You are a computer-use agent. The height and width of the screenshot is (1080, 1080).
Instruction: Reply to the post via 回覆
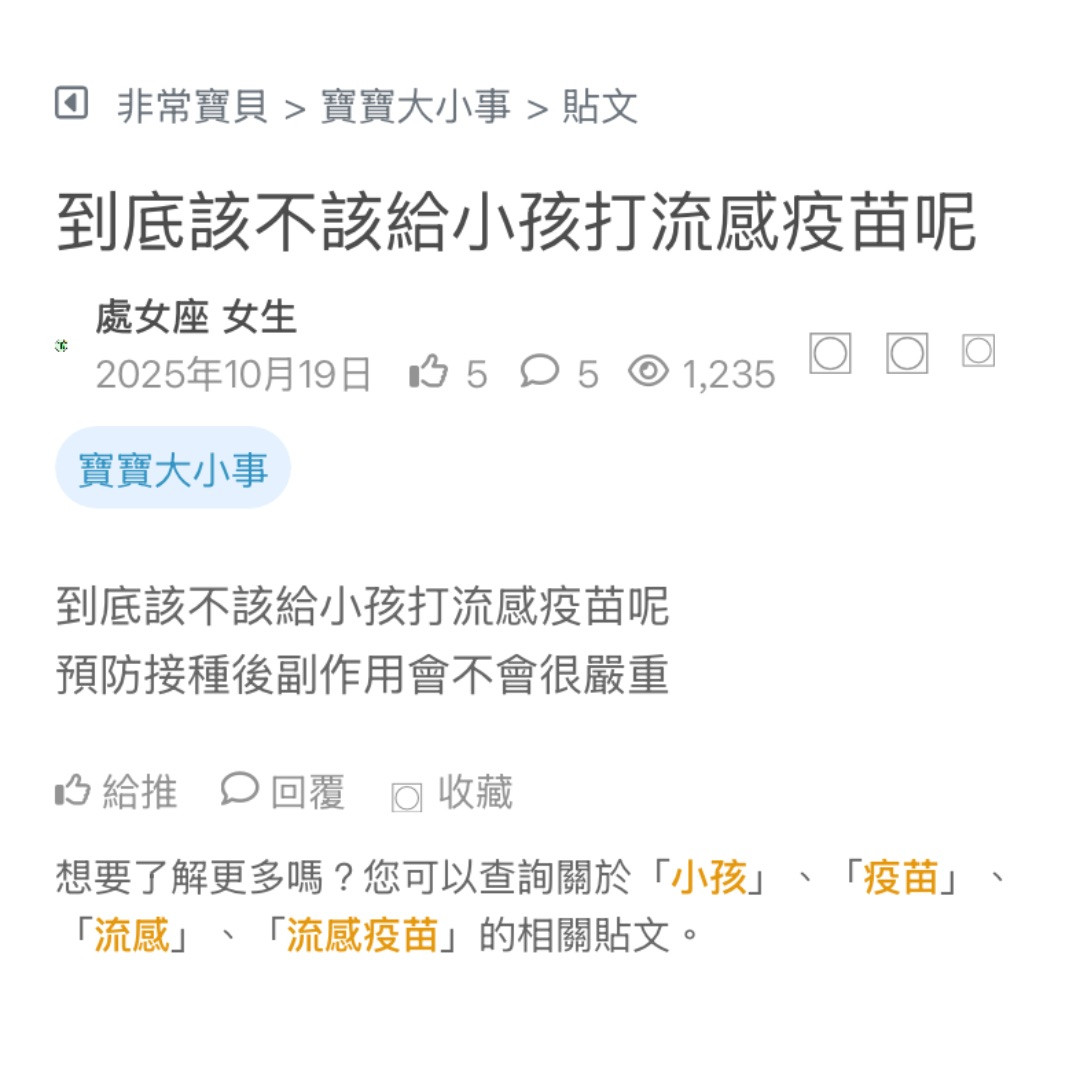tap(284, 792)
